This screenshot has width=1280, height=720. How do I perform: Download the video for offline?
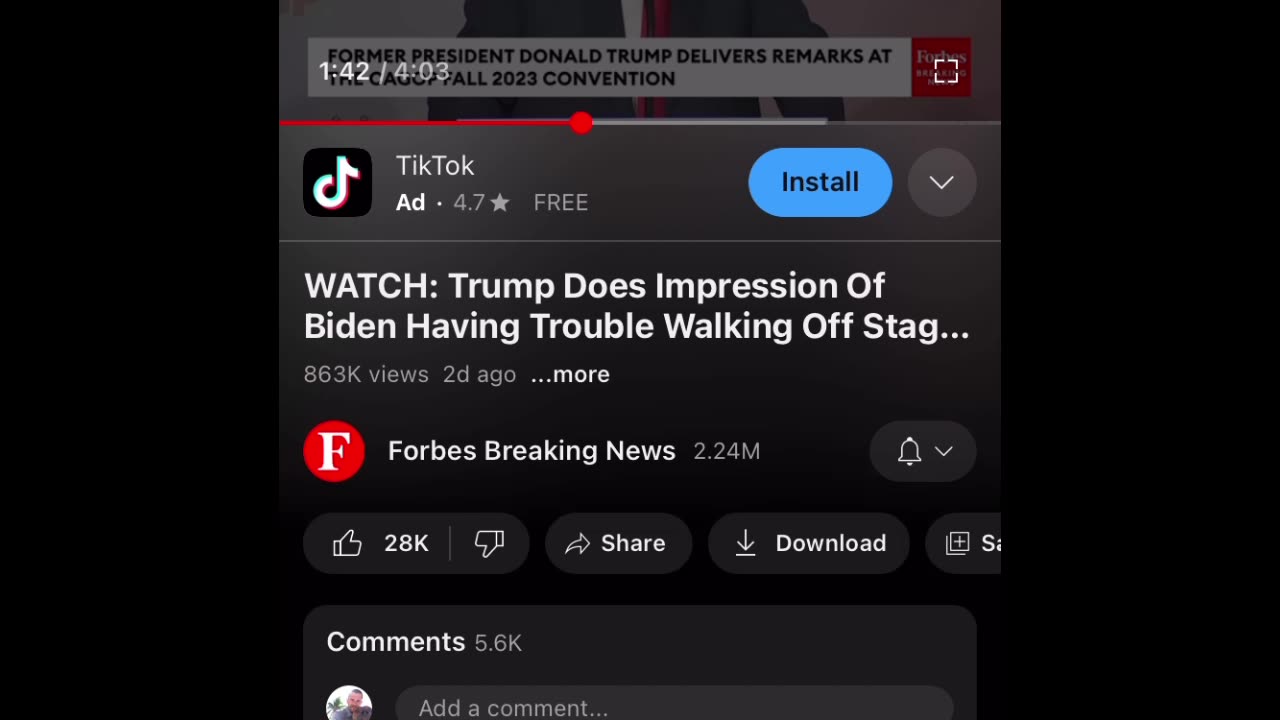click(x=809, y=543)
